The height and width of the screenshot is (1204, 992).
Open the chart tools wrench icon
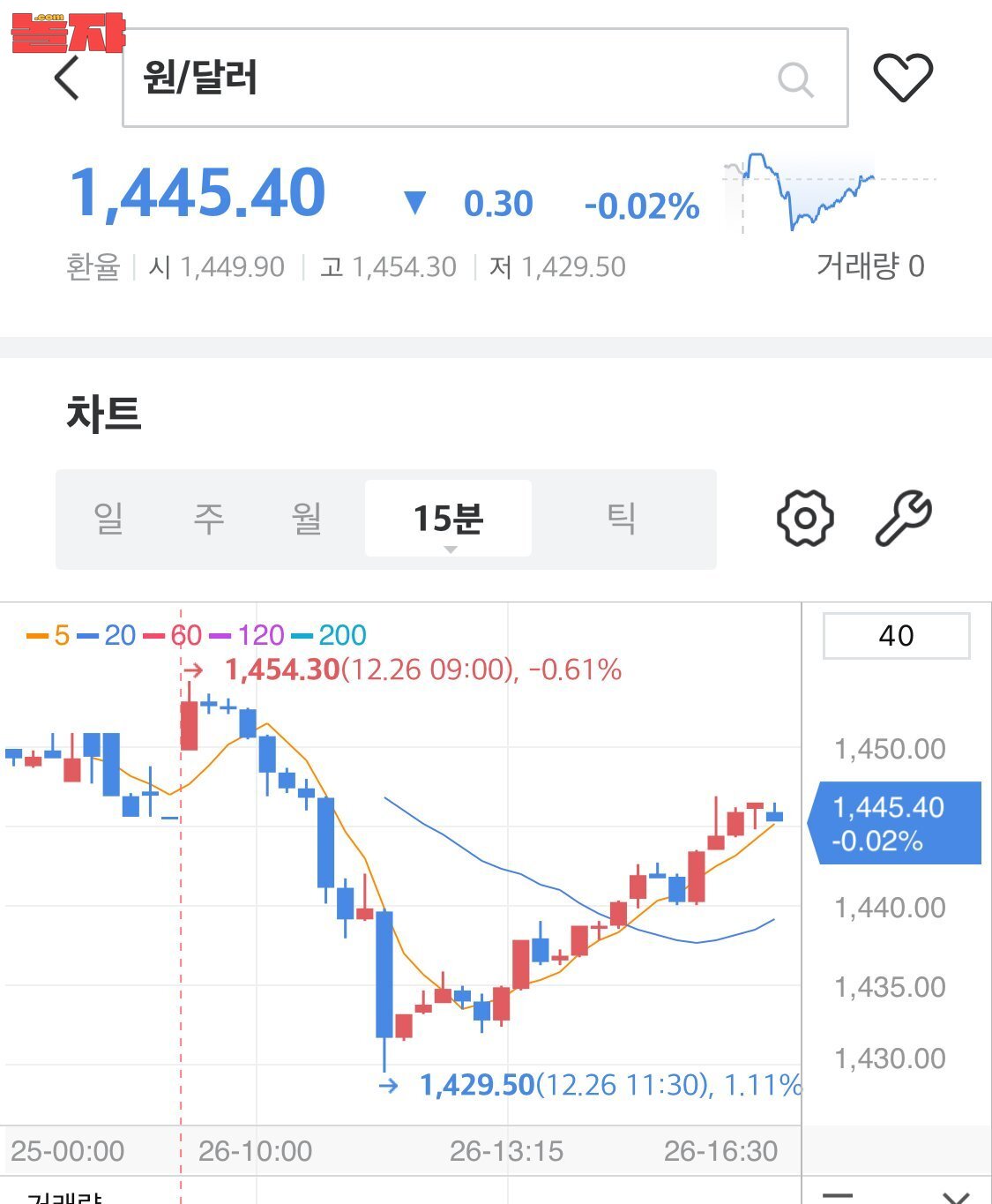tap(903, 518)
